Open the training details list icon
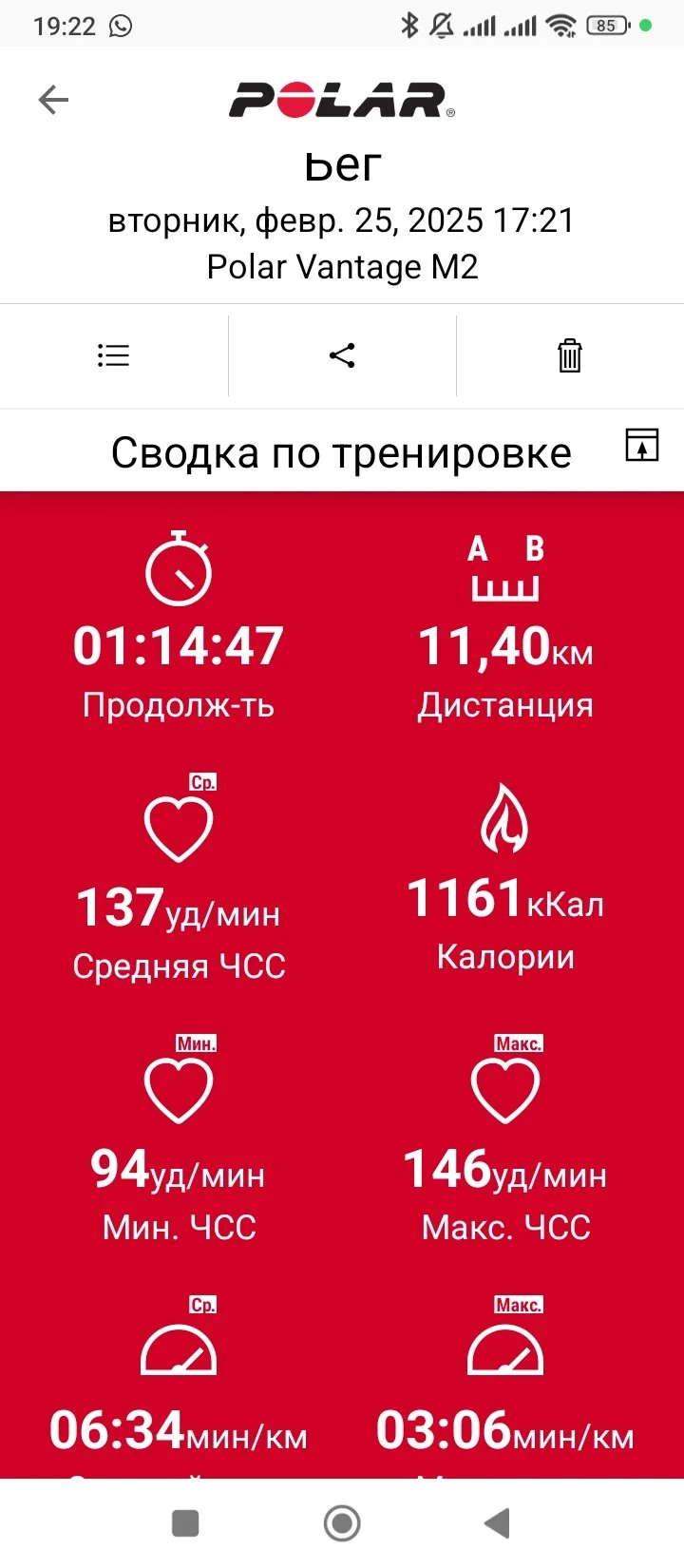 tap(113, 355)
